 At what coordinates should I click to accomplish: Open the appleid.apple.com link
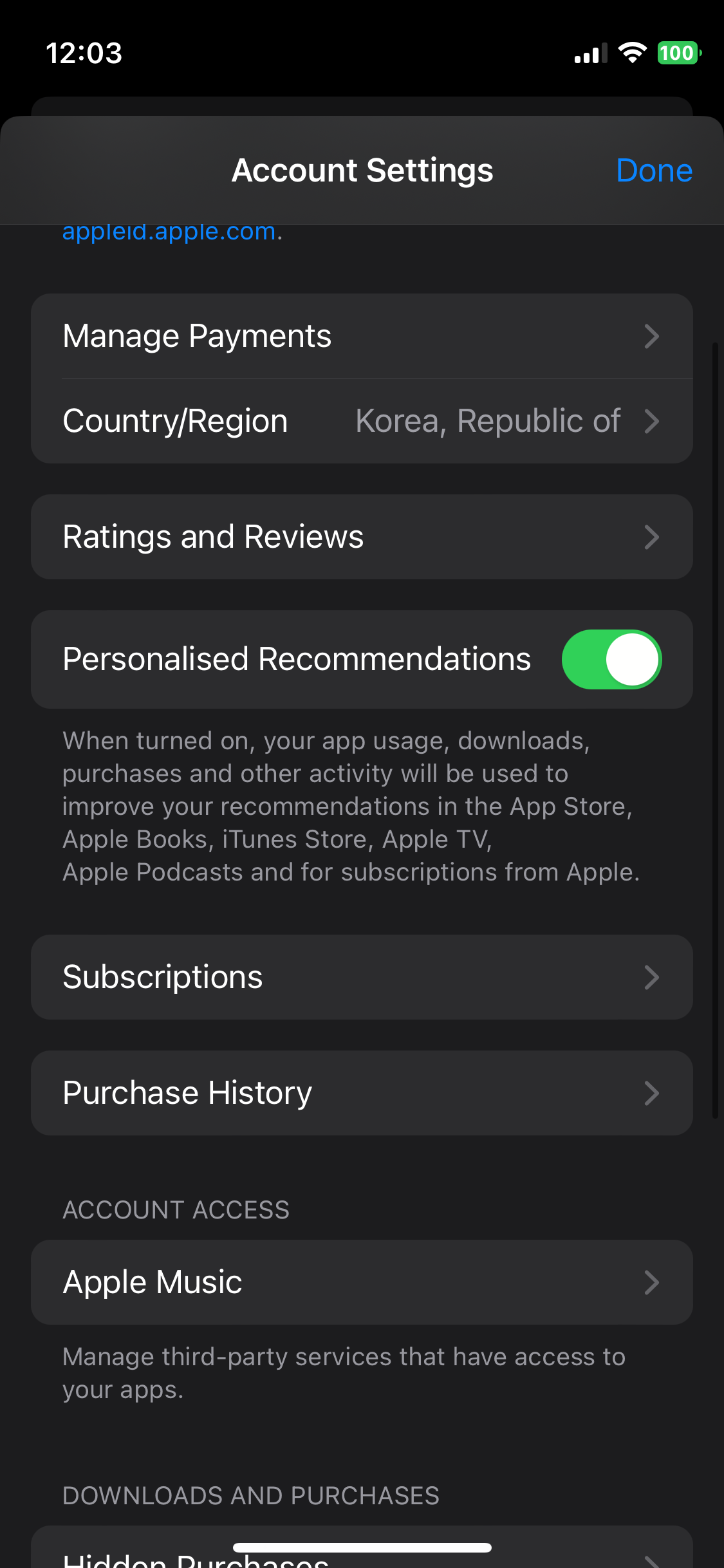click(x=169, y=232)
